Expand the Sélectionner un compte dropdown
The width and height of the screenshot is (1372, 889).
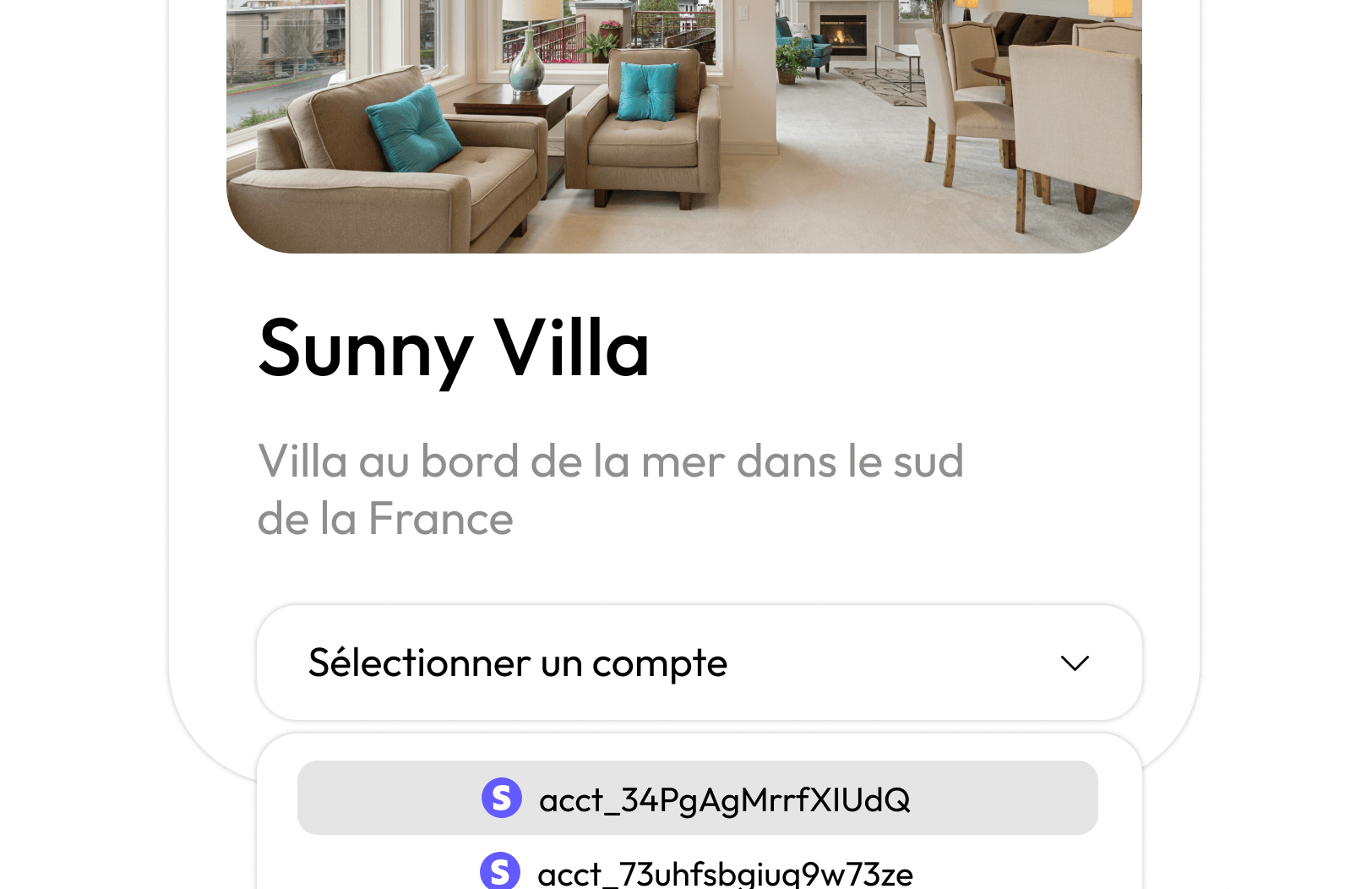click(699, 663)
